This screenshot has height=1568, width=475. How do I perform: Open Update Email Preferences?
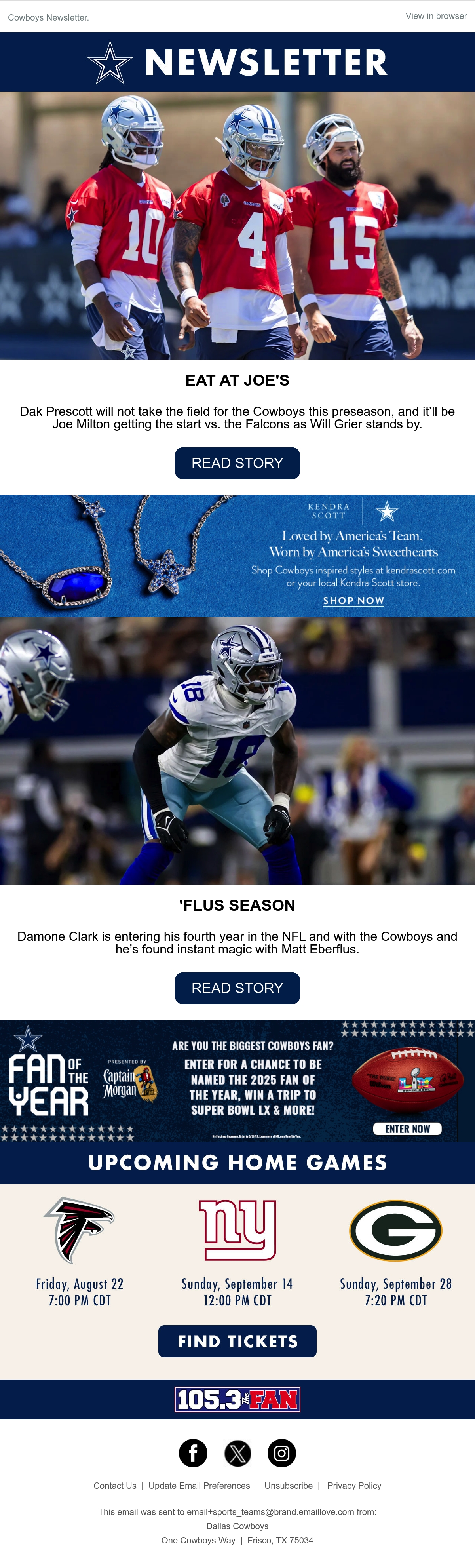[x=199, y=1485]
